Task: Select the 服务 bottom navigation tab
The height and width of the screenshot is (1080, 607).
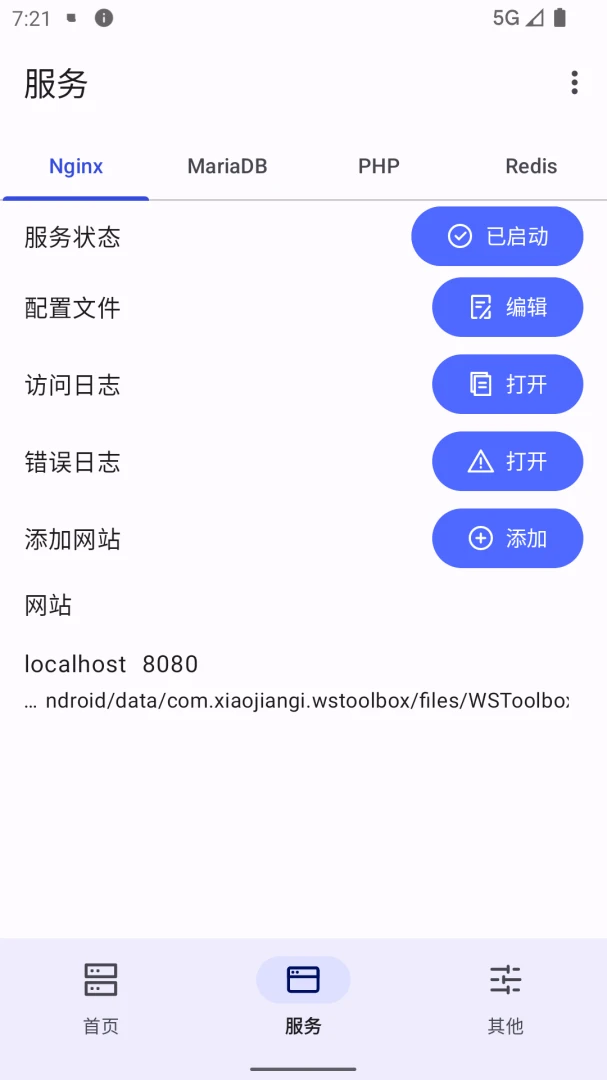Action: pyautogui.click(x=303, y=997)
